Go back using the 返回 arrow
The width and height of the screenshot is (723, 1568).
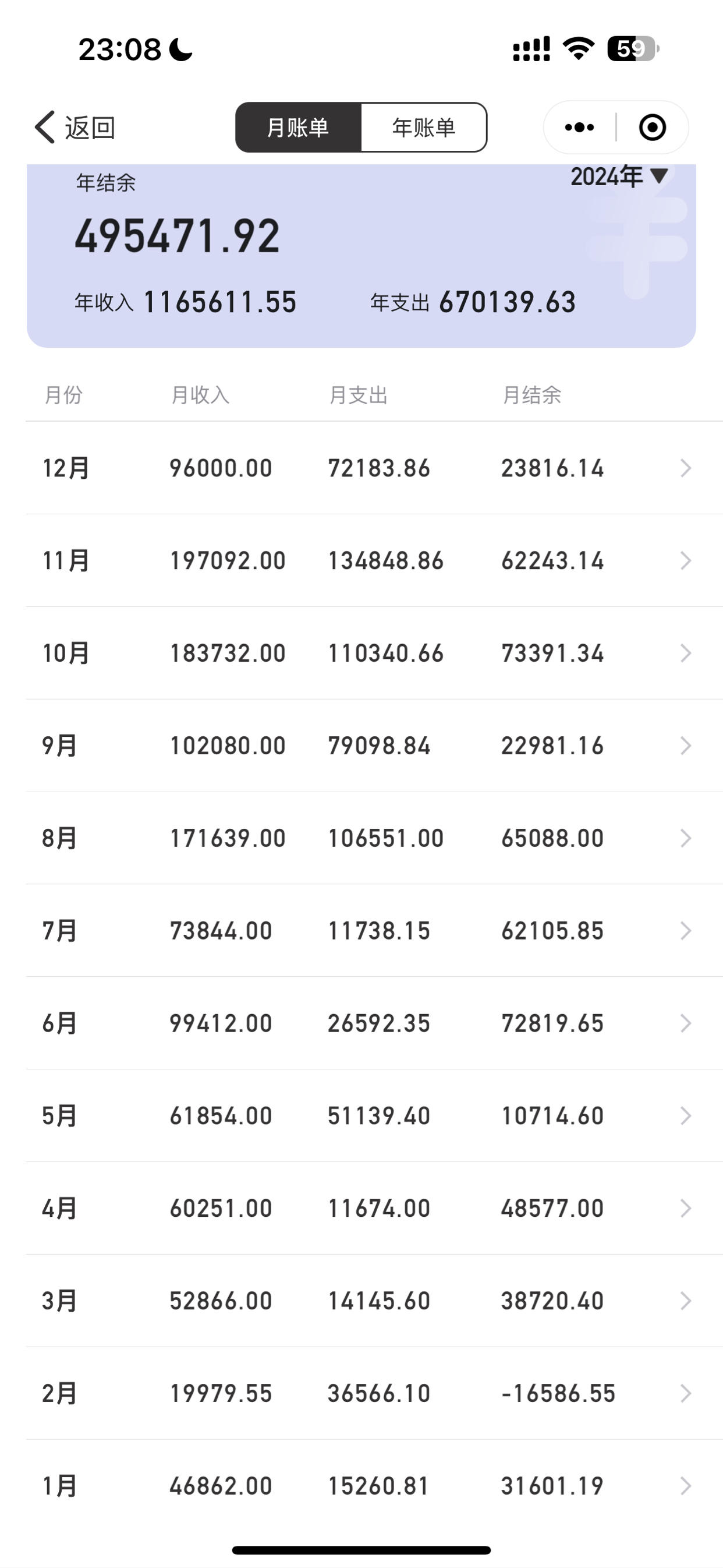(75, 128)
